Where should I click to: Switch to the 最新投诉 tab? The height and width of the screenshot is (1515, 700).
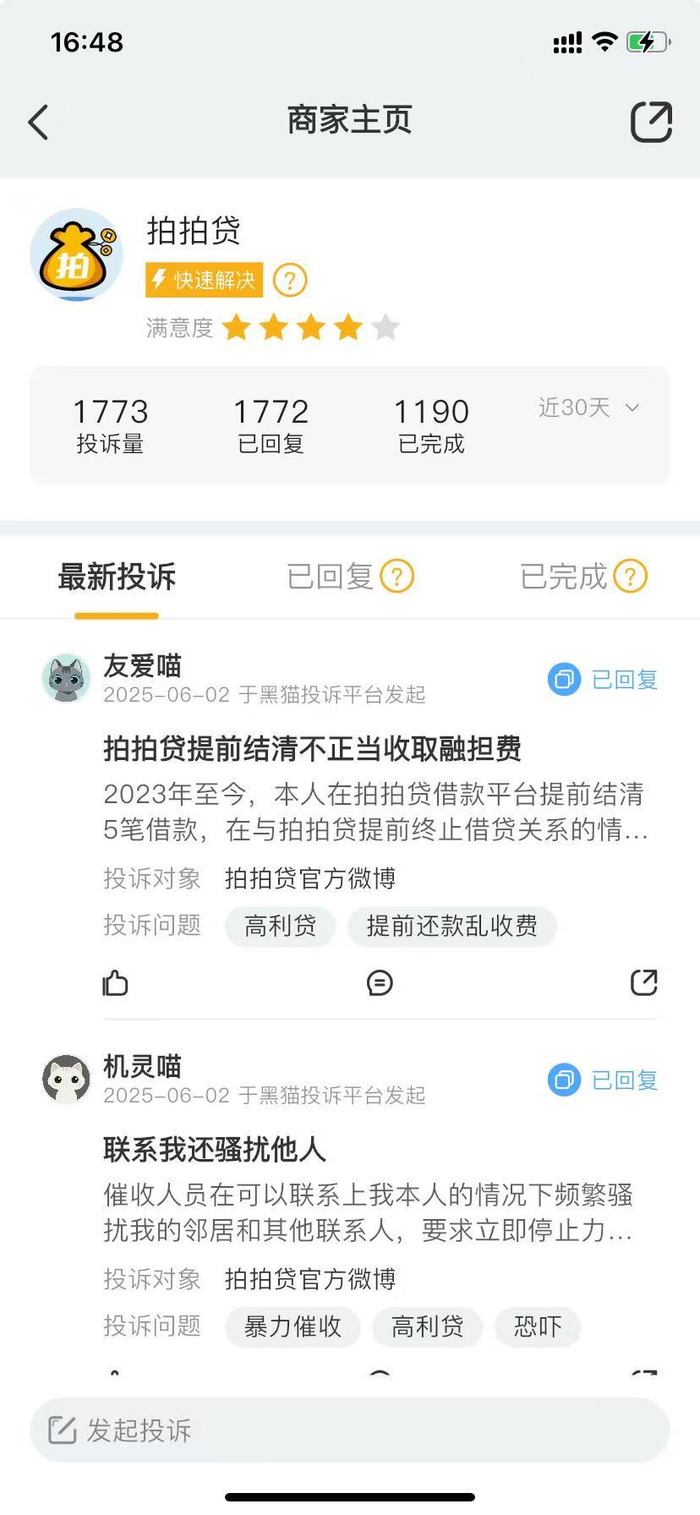pos(116,577)
